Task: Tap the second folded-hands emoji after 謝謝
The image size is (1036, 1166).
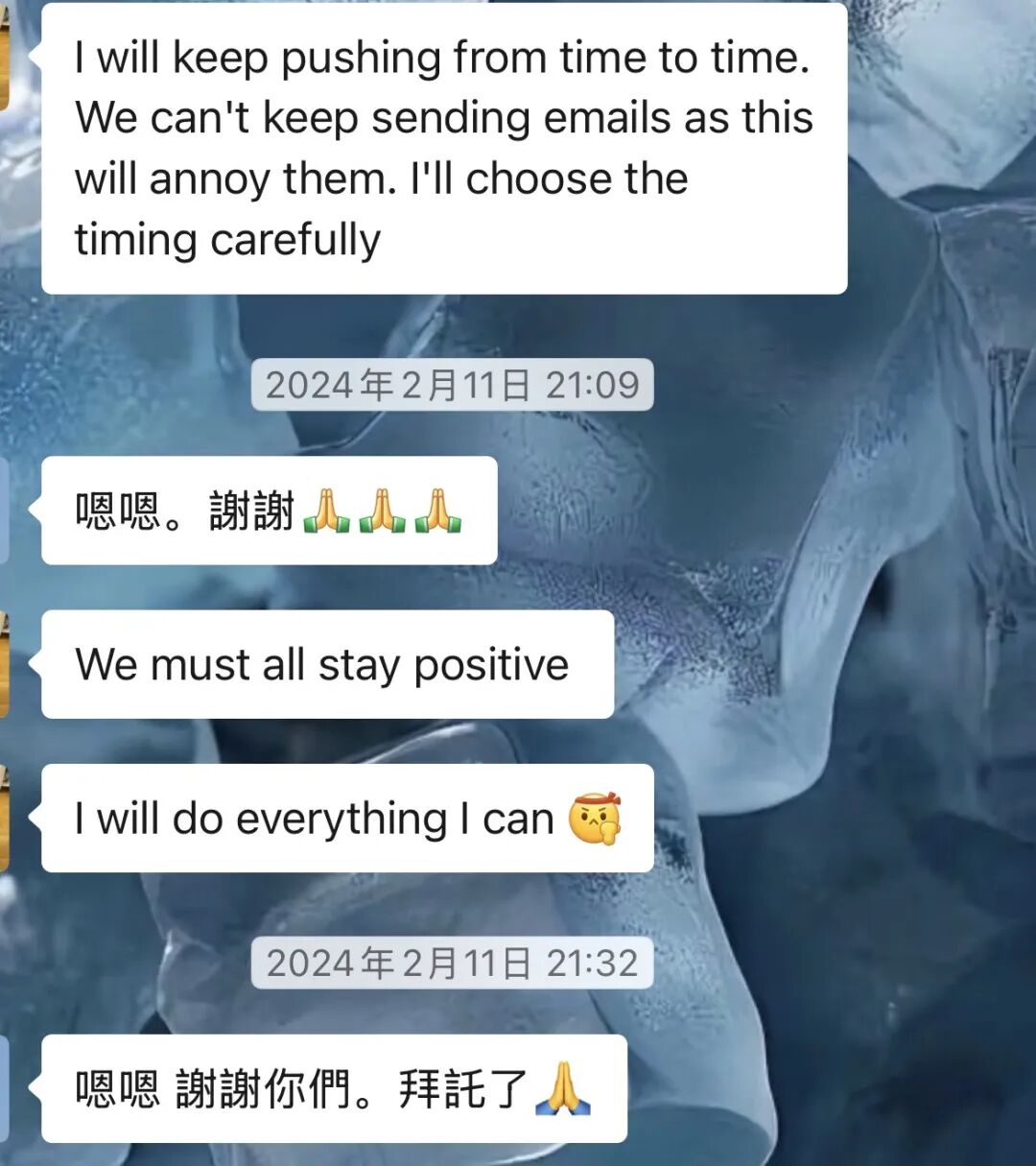Action: click(384, 512)
